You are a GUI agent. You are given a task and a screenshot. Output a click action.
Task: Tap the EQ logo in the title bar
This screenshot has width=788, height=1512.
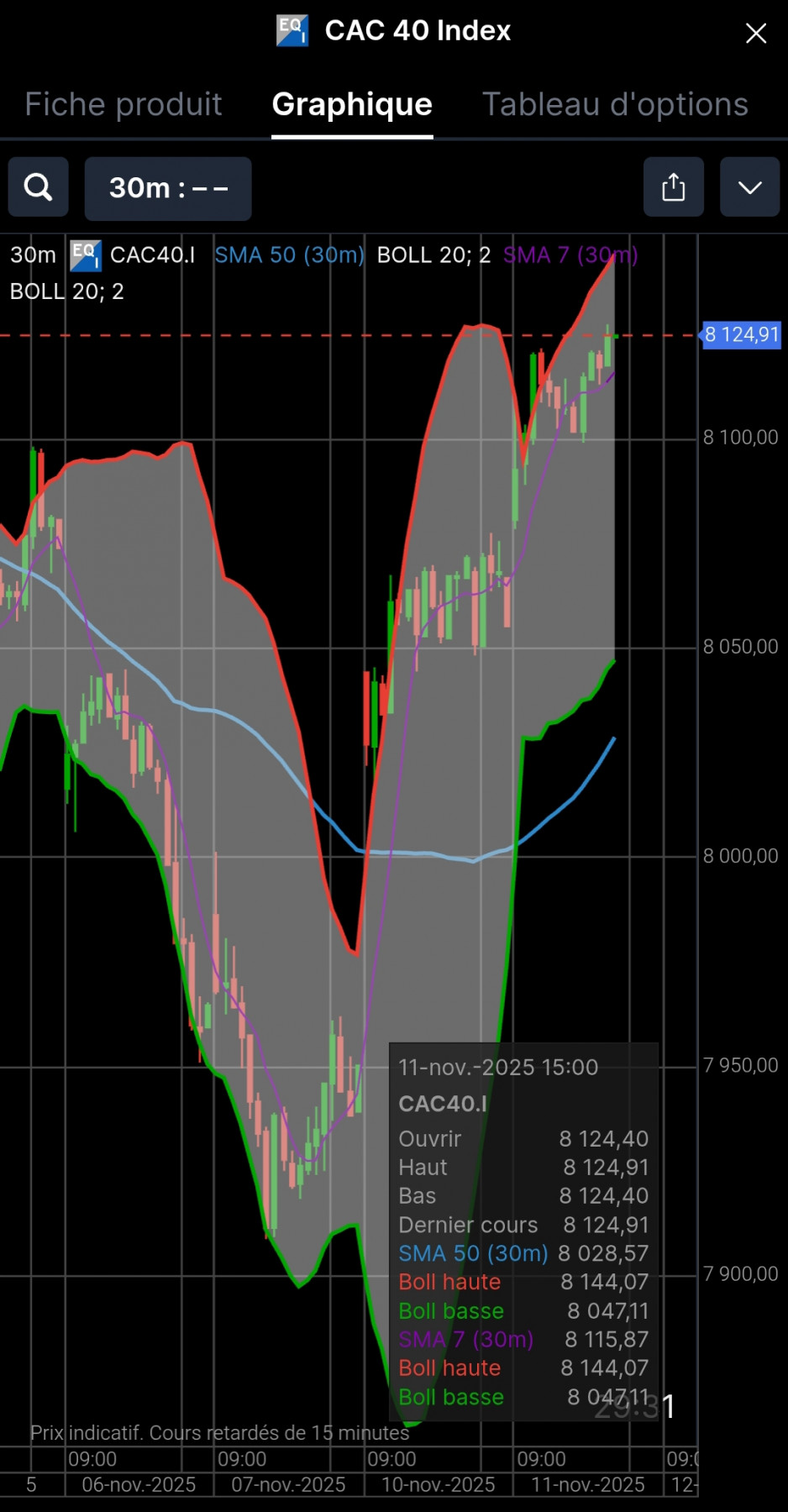292,30
